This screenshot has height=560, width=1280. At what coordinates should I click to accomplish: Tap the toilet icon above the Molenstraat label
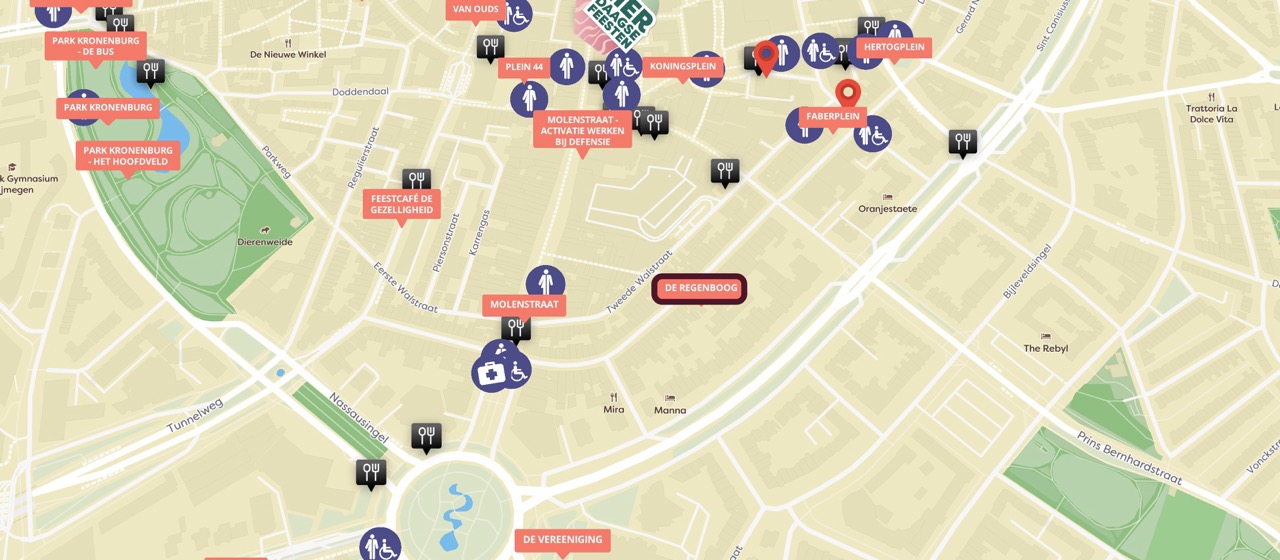tap(545, 283)
